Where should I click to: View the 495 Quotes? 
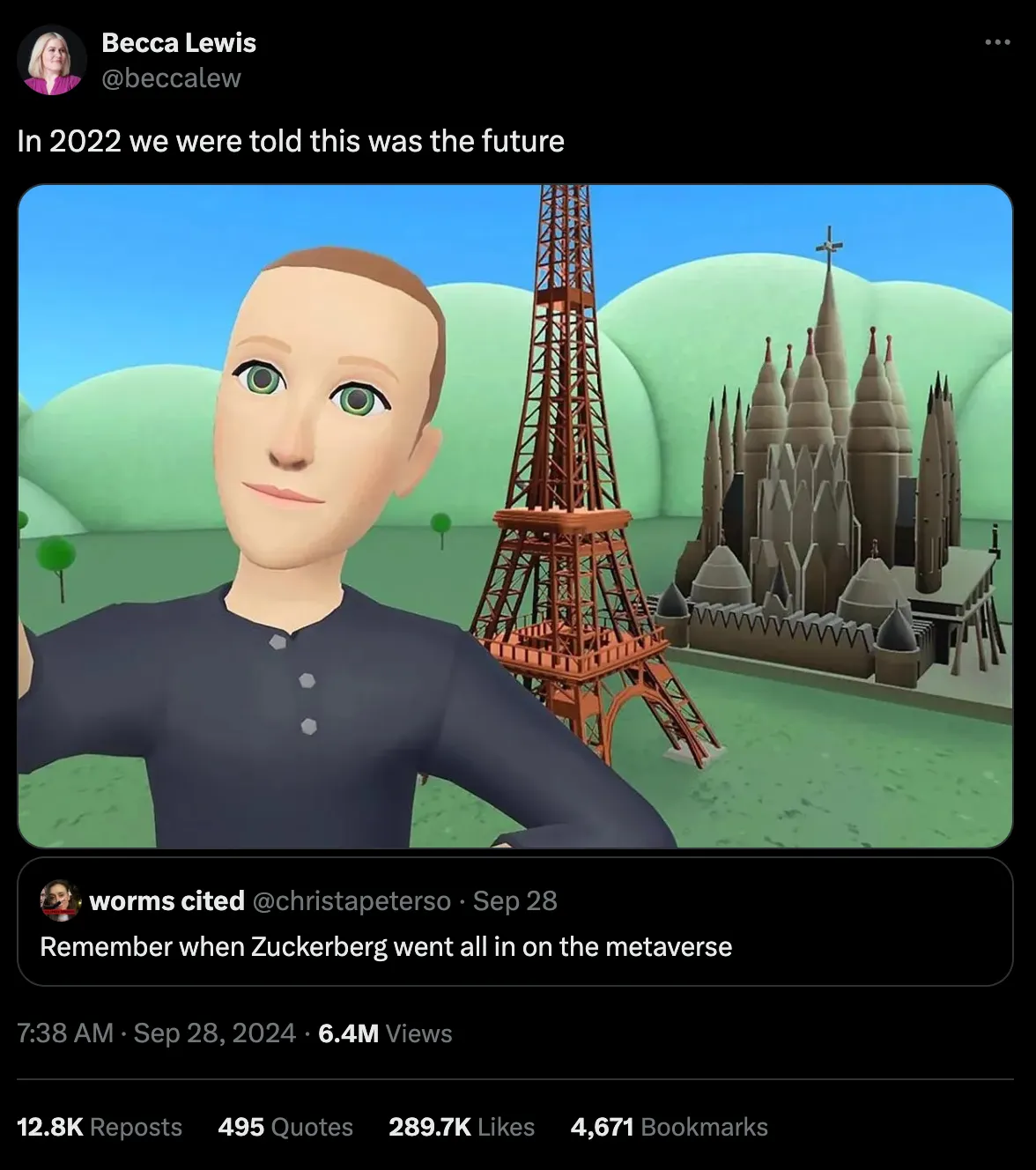coord(285,1127)
